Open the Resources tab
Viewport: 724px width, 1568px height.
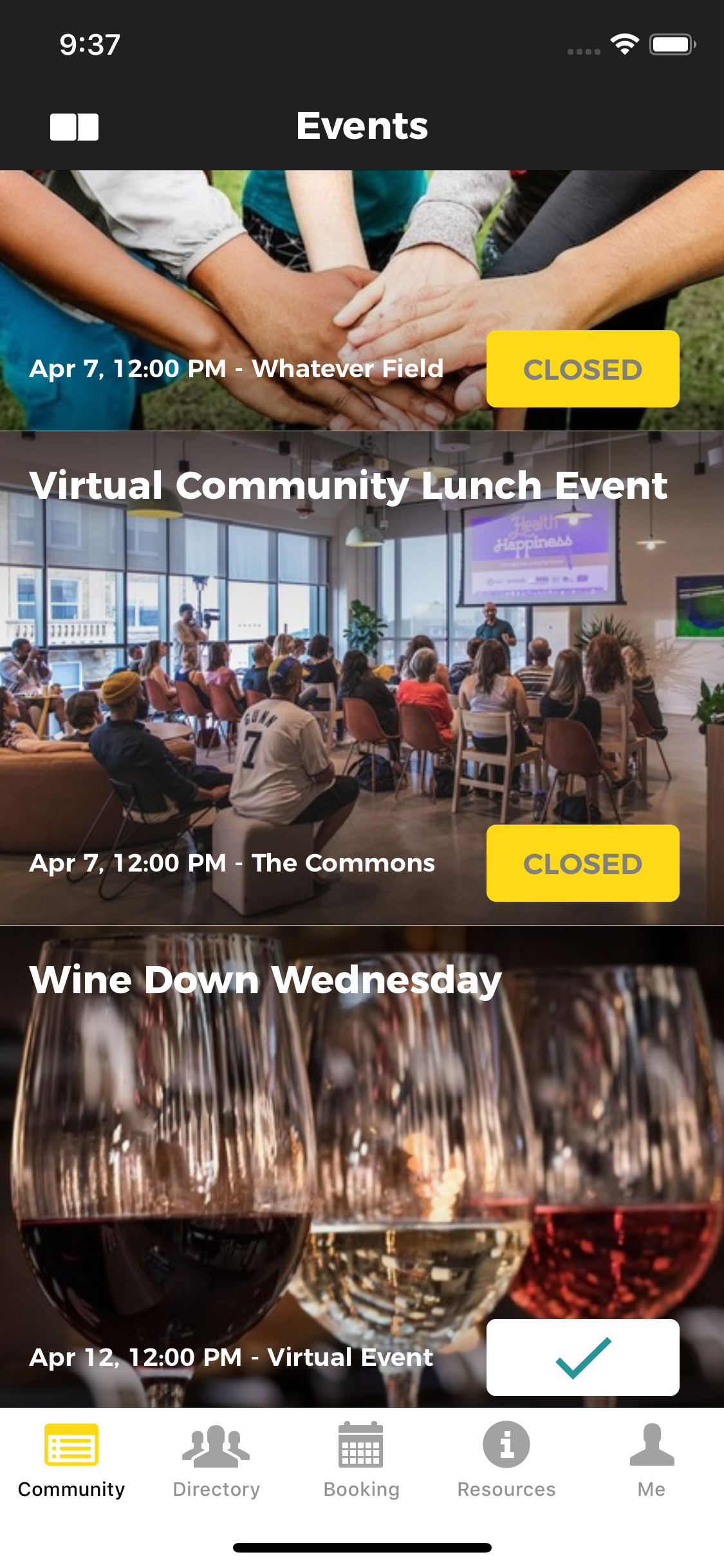506,1460
